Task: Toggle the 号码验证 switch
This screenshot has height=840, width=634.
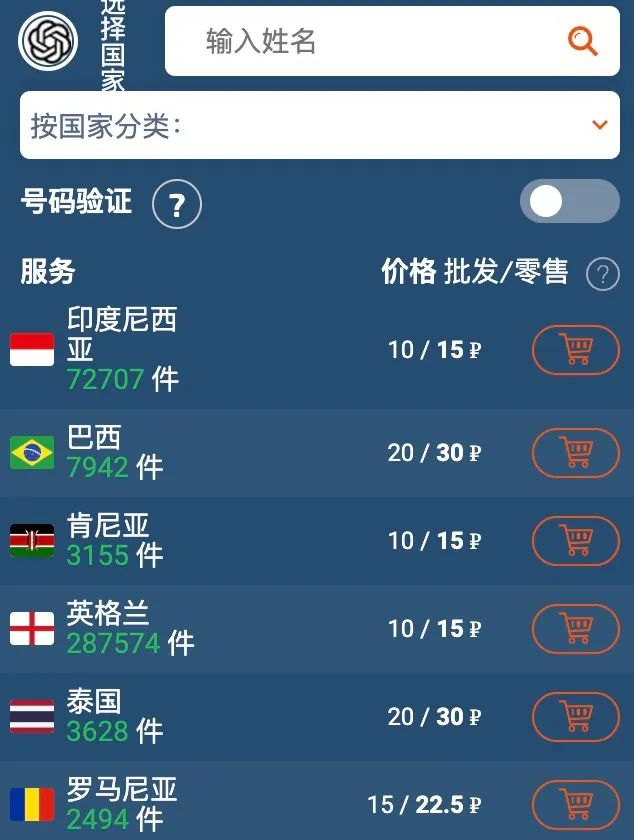Action: click(x=569, y=202)
